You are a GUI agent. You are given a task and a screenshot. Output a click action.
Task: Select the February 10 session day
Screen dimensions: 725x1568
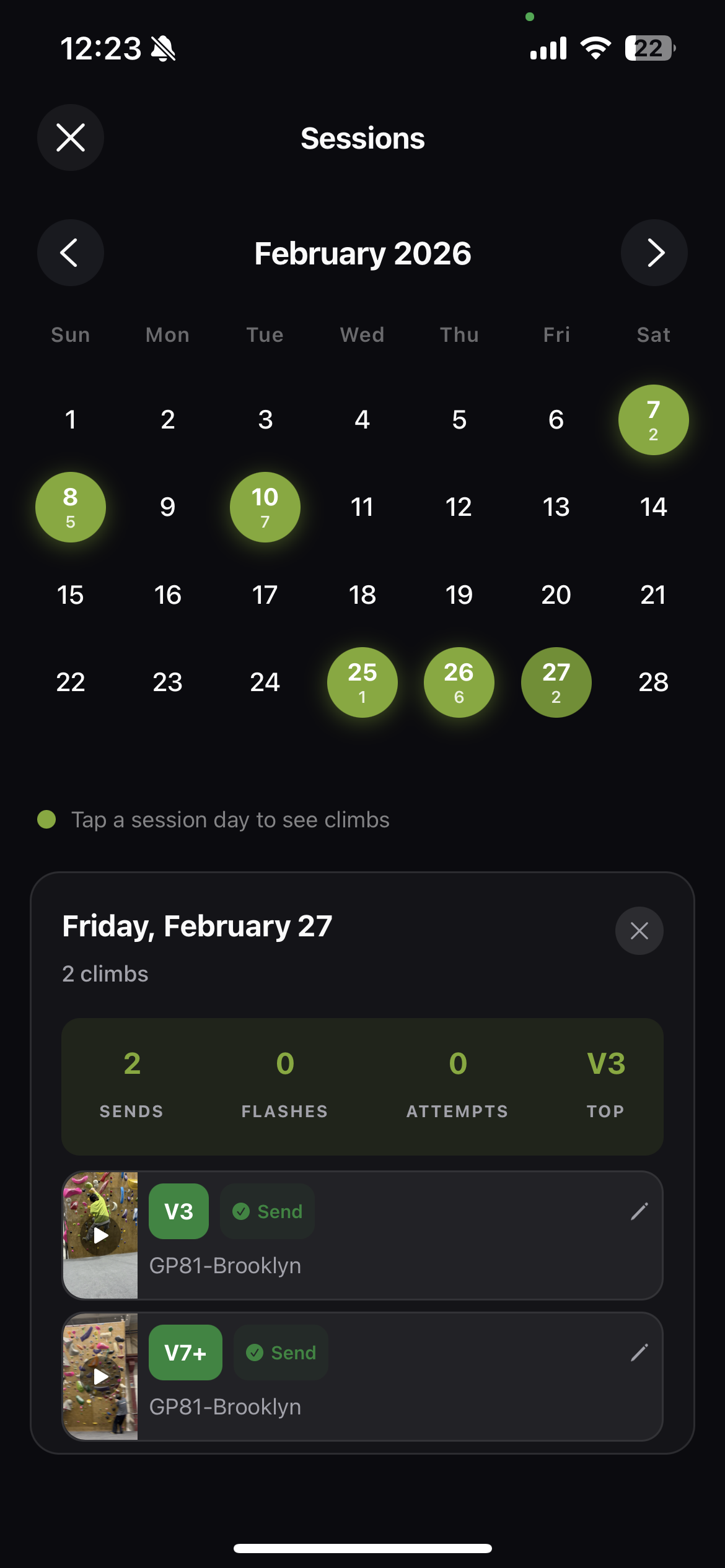pos(265,507)
